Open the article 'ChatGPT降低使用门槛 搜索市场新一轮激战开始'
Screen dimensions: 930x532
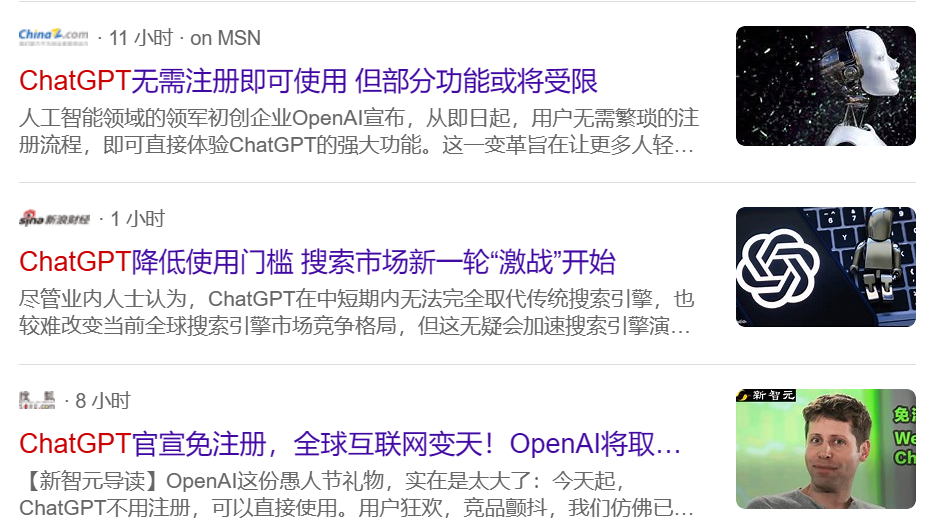click(x=317, y=262)
